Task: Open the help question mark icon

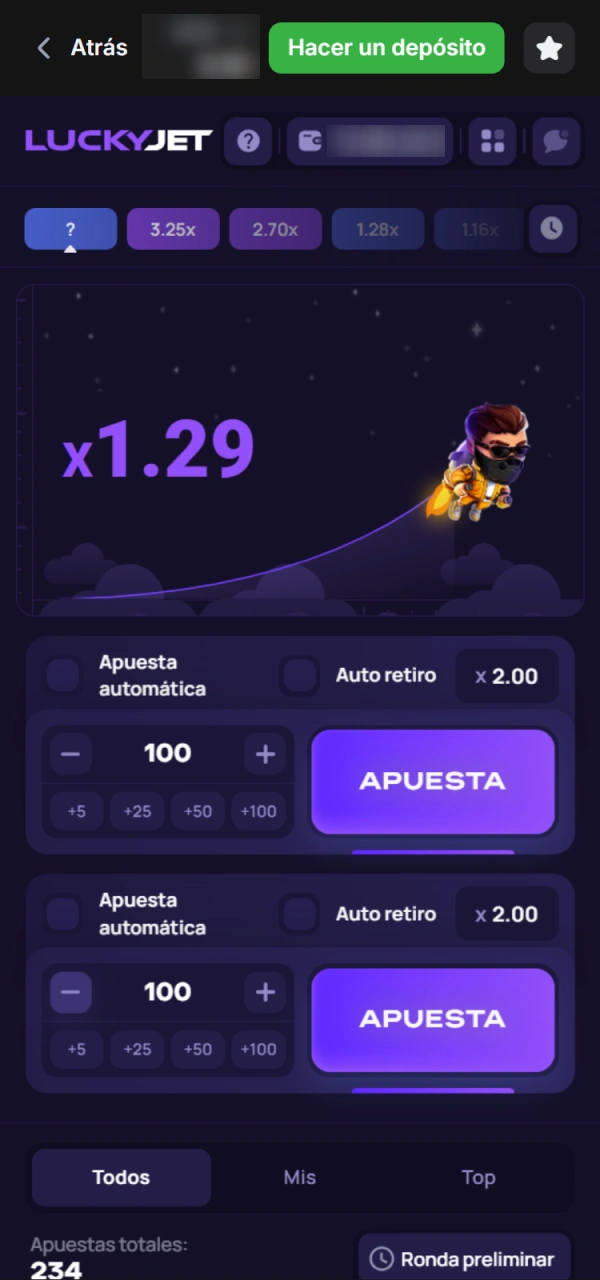Action: (x=248, y=141)
